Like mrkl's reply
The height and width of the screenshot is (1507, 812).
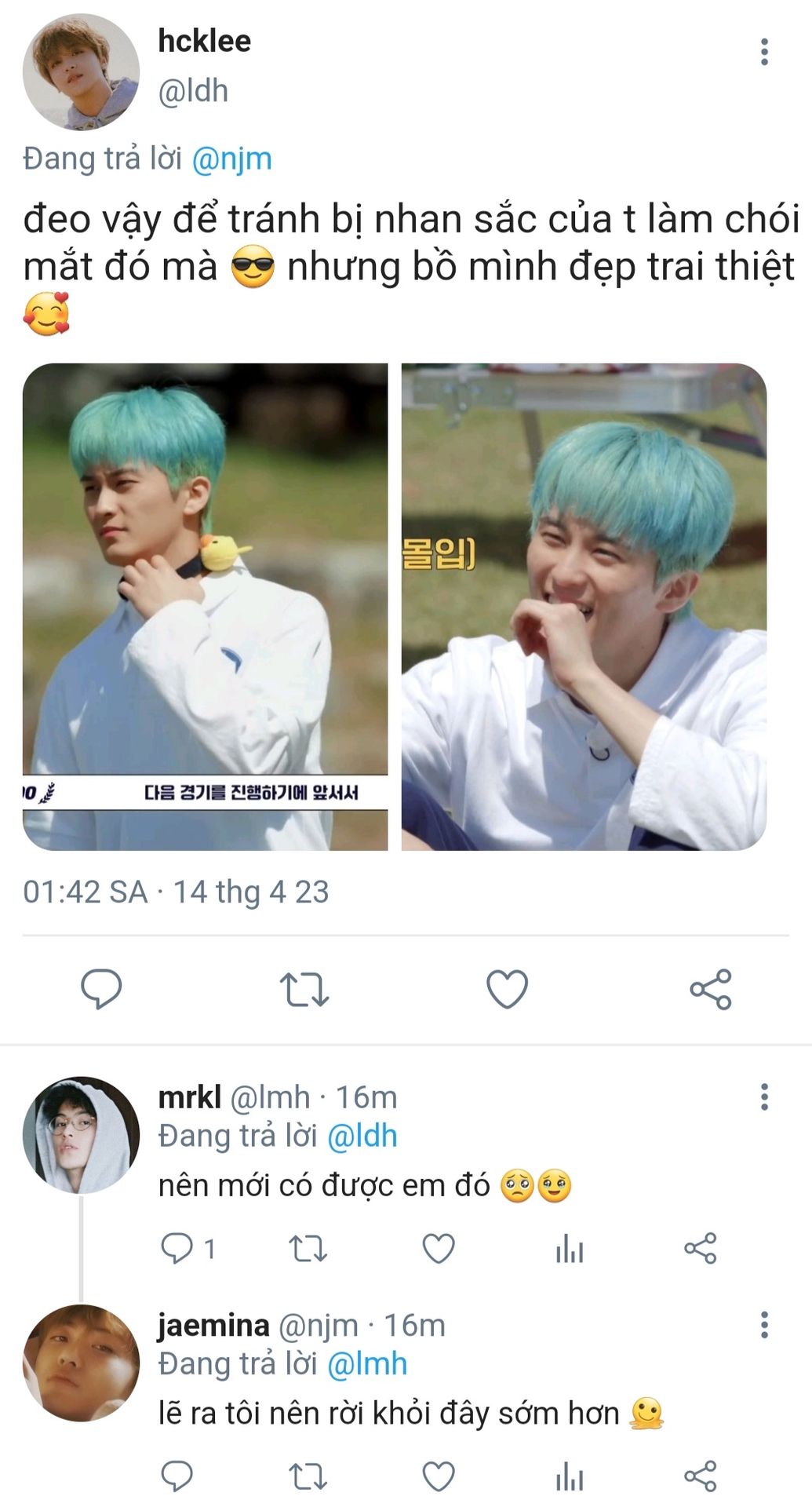coord(439,1248)
